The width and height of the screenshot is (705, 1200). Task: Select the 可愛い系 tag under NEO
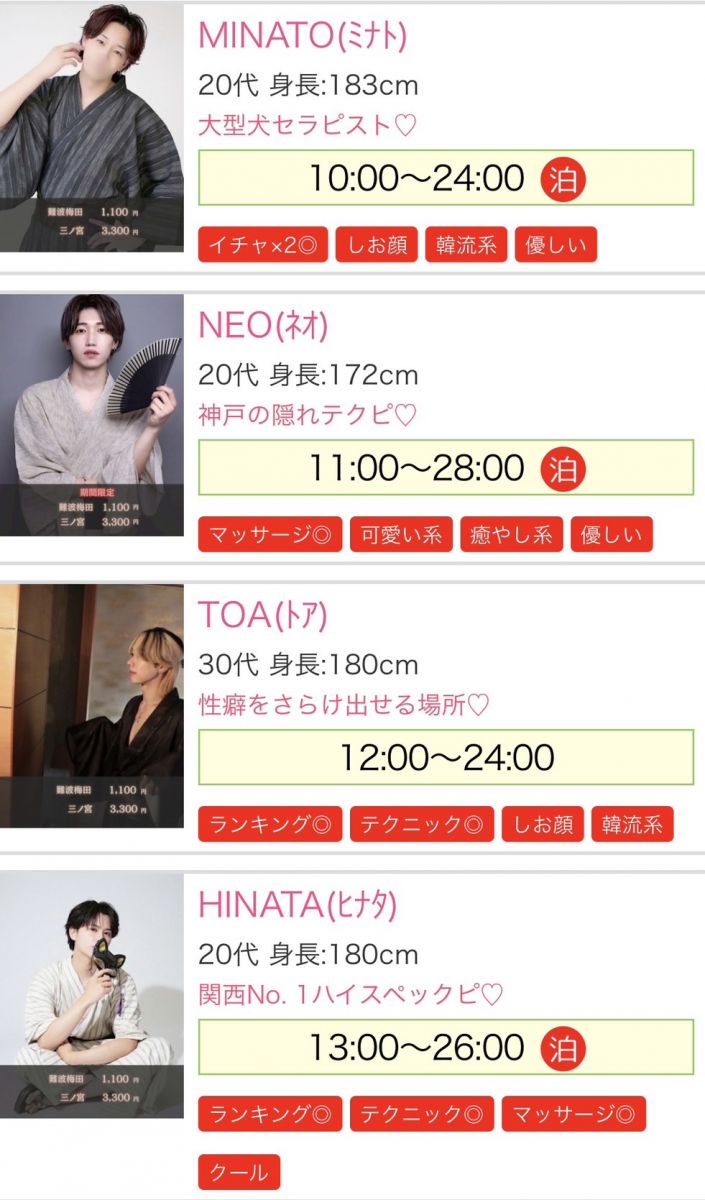pos(401,534)
